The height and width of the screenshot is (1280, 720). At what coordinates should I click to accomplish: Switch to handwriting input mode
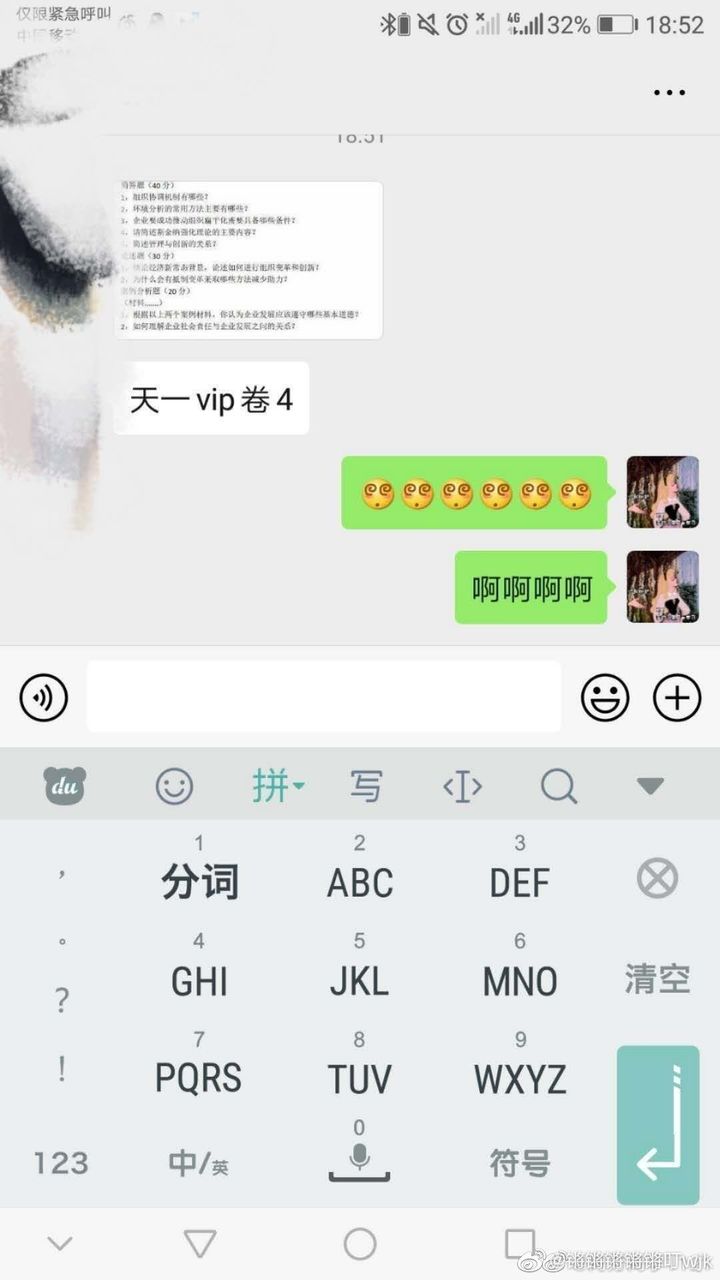(366, 787)
